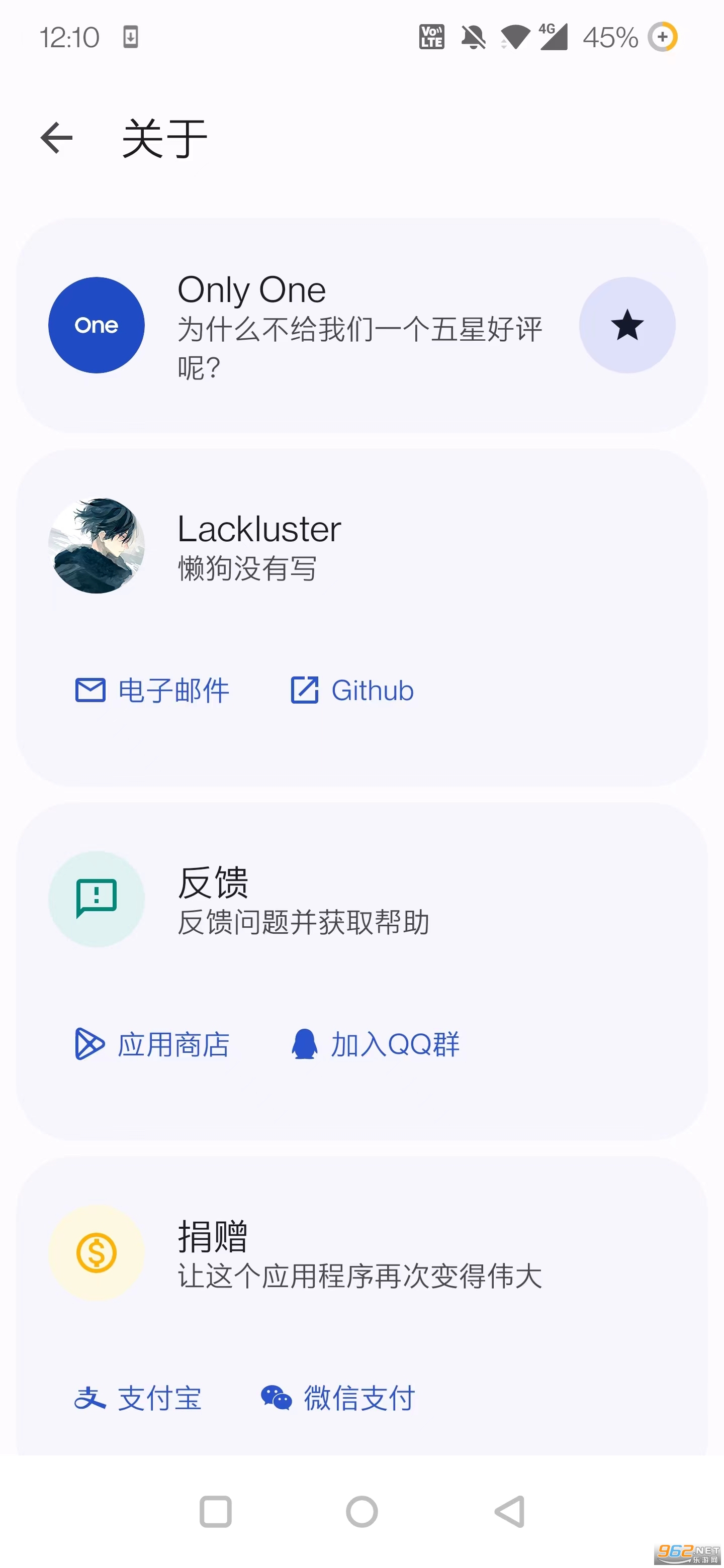The image size is (724, 1568).
Task: Open recent apps from navigation bar
Action: pos(216,1511)
